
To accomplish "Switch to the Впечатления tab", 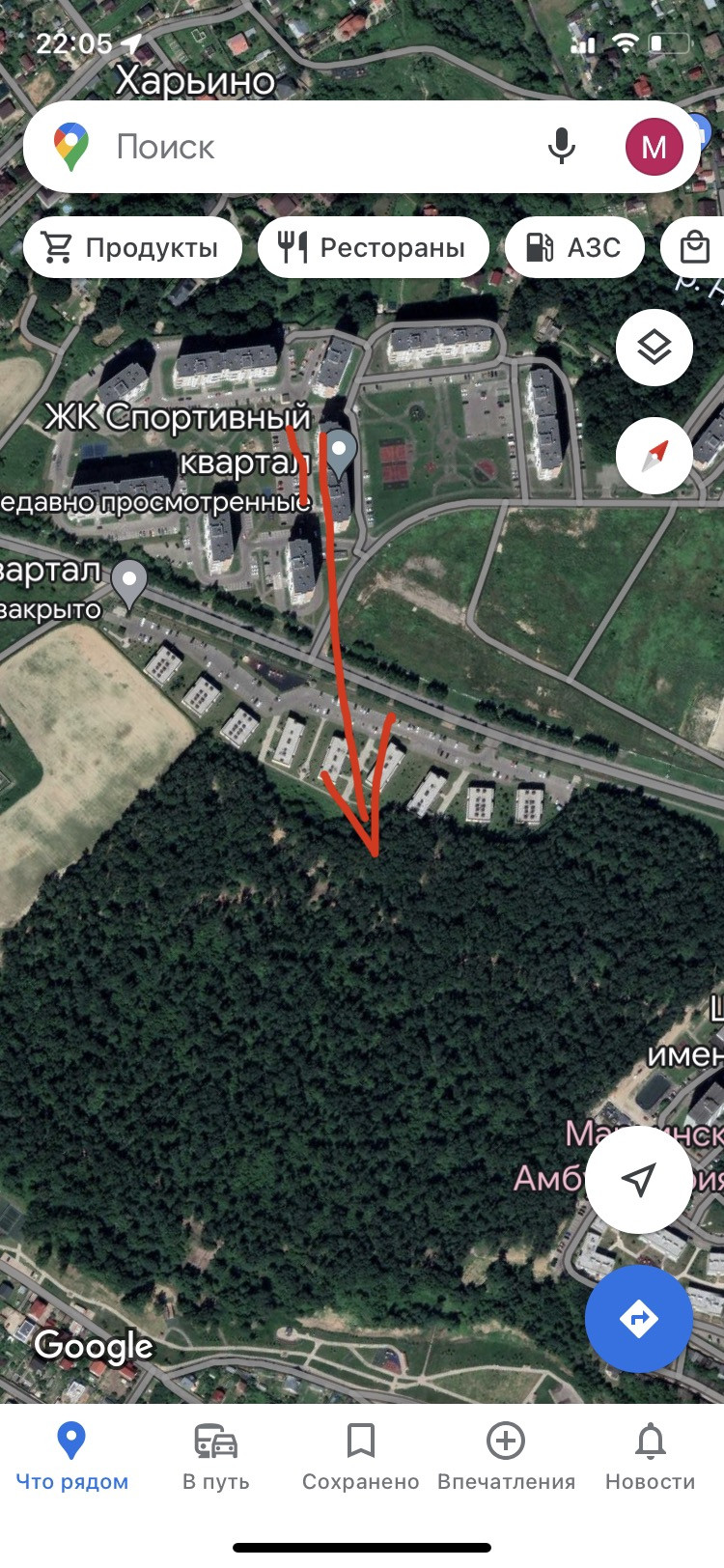I will coord(506,1457).
